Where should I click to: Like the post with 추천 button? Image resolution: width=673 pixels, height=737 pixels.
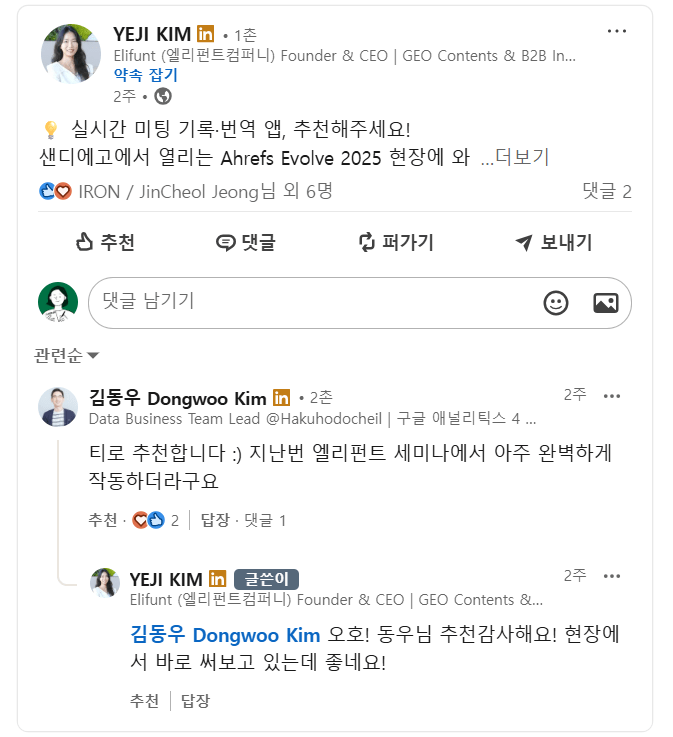105,242
